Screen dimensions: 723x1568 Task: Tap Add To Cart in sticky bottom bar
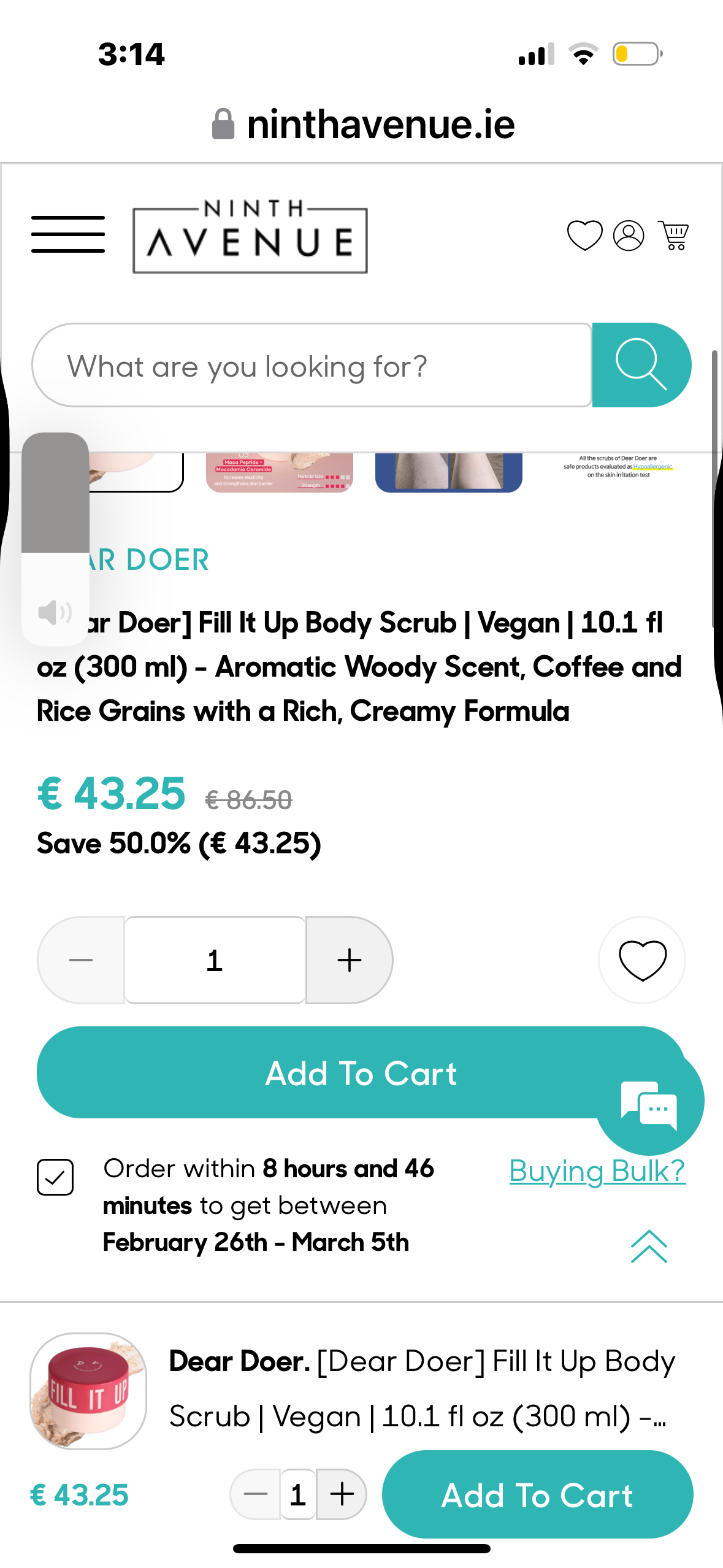point(537,1495)
